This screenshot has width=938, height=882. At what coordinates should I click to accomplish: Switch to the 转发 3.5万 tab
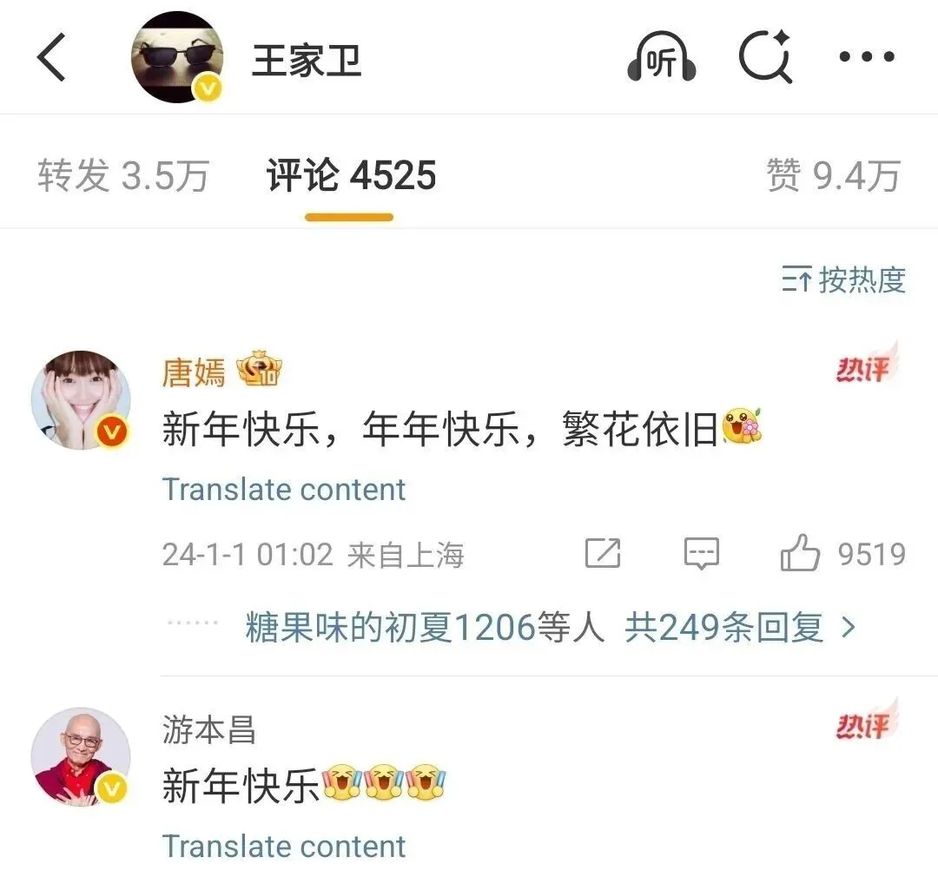tap(123, 176)
